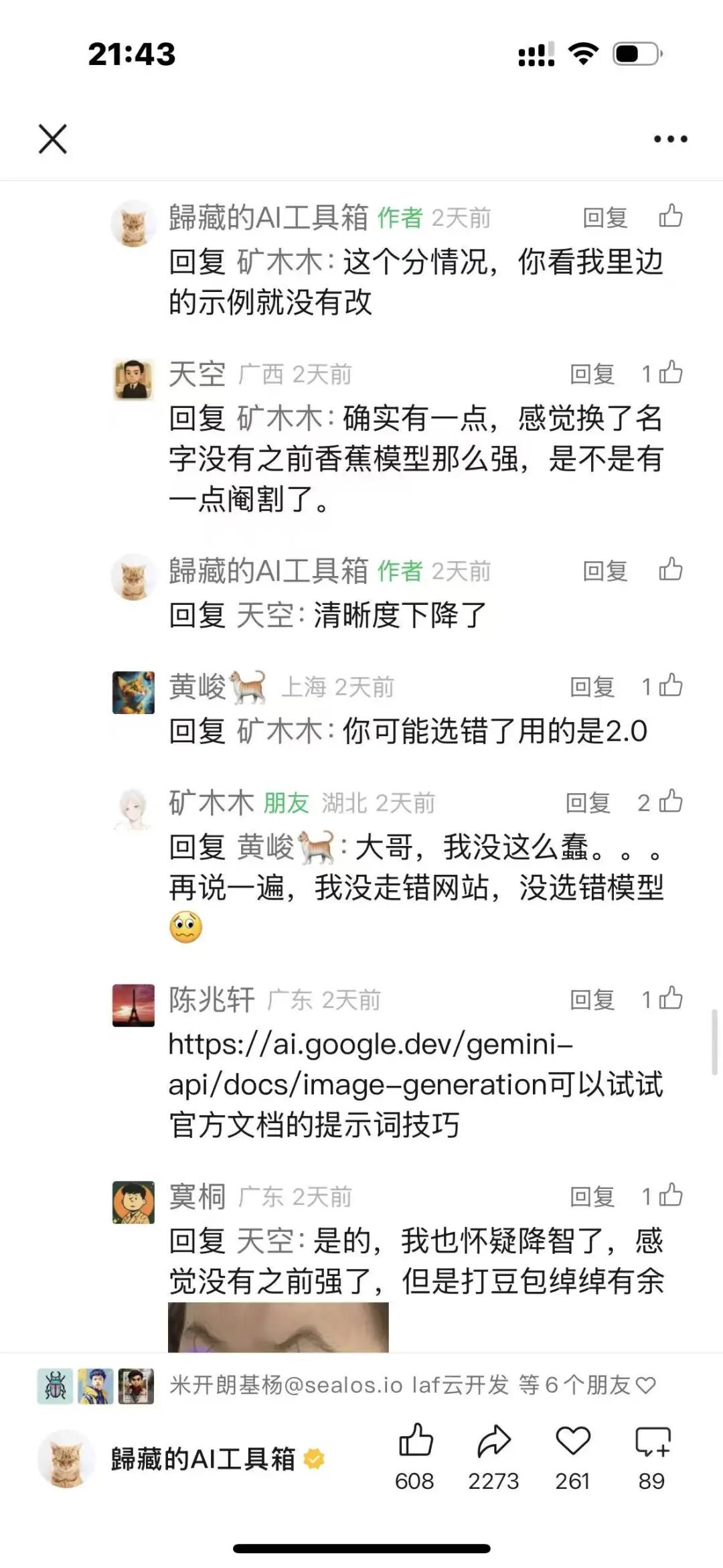Screen dimensions: 723x1568
Task: Like 陈兆轩's comment with the Google link
Action: point(670,999)
